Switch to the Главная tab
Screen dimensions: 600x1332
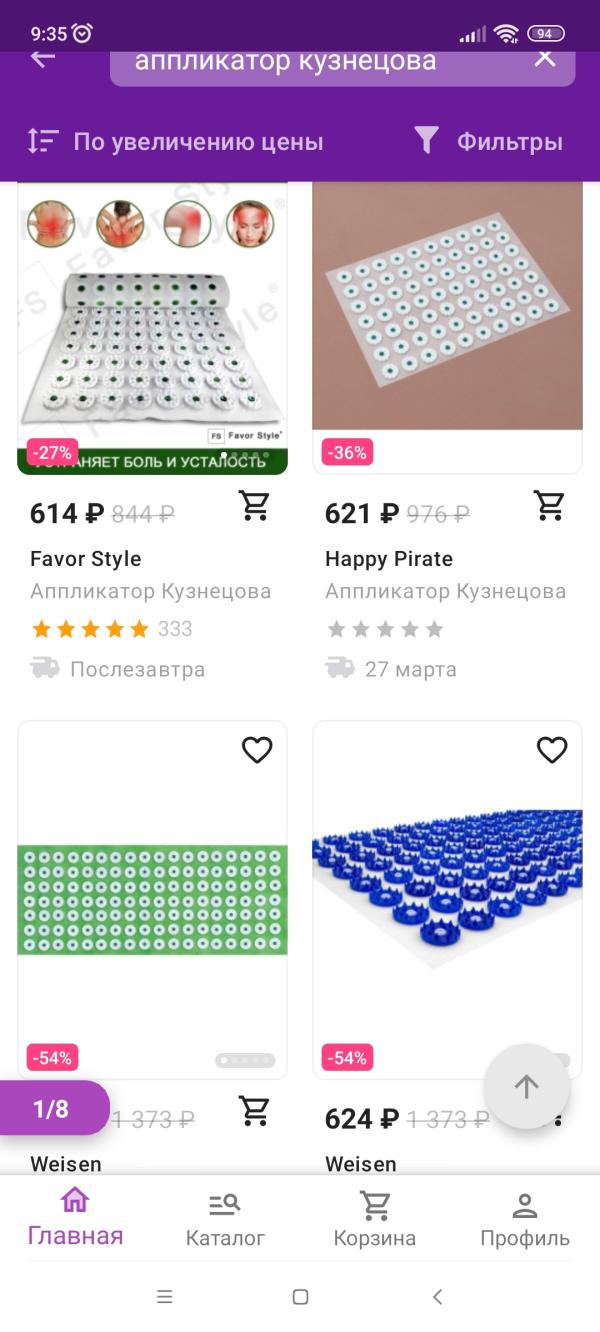(75, 1218)
